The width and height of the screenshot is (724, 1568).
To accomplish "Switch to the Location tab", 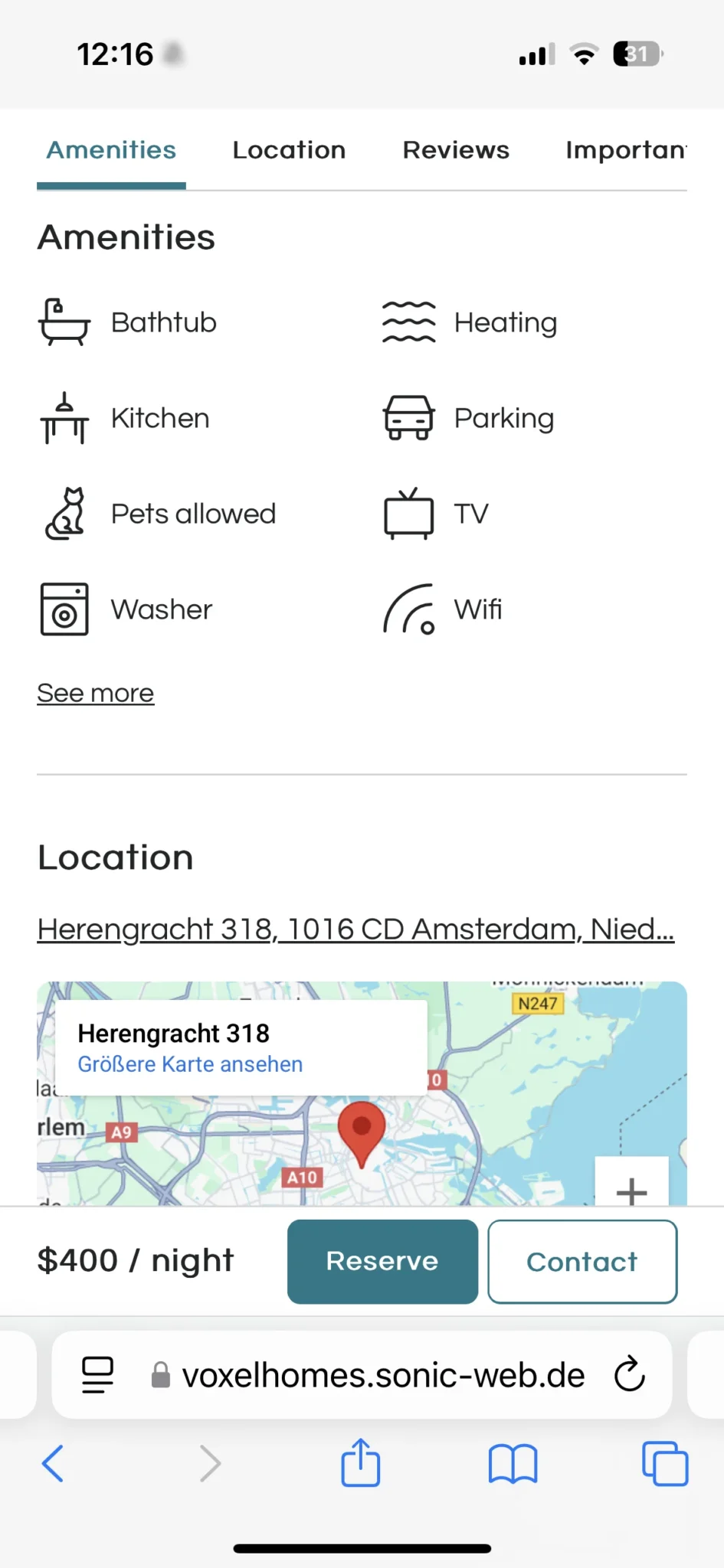I will point(289,150).
